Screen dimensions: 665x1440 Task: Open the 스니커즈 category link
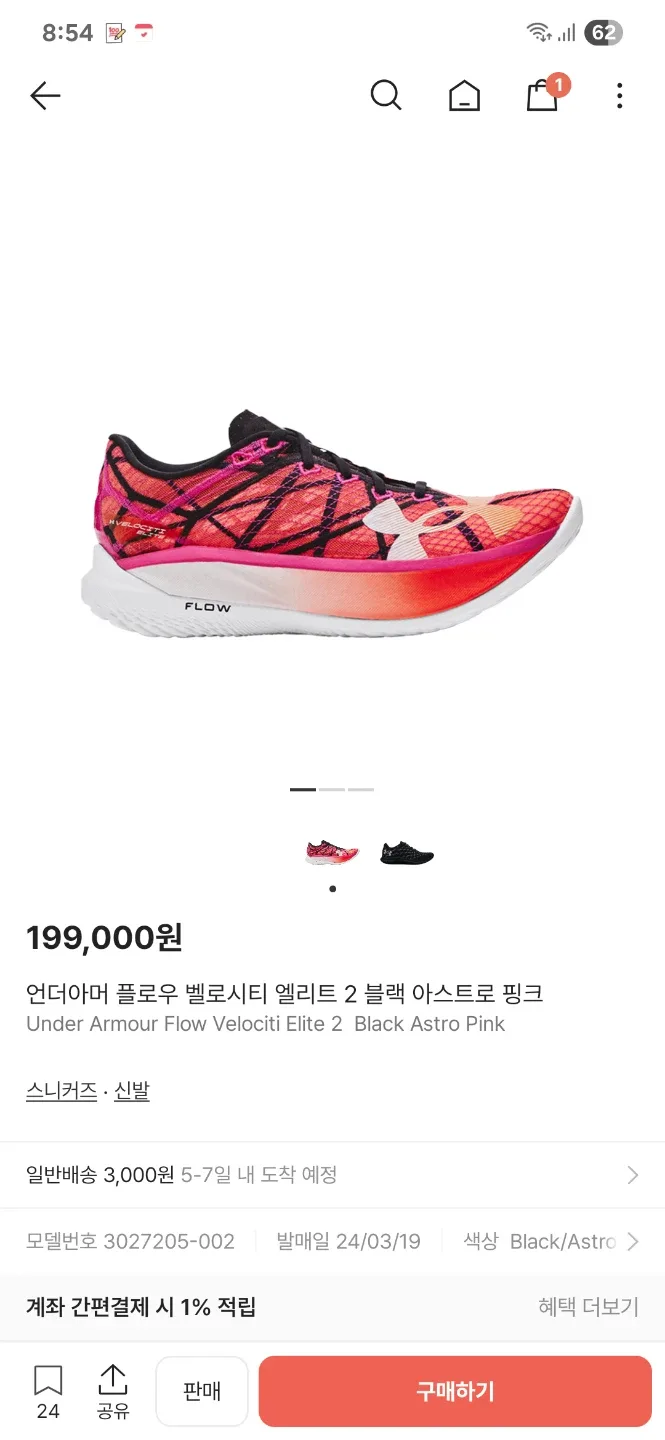coord(61,1091)
